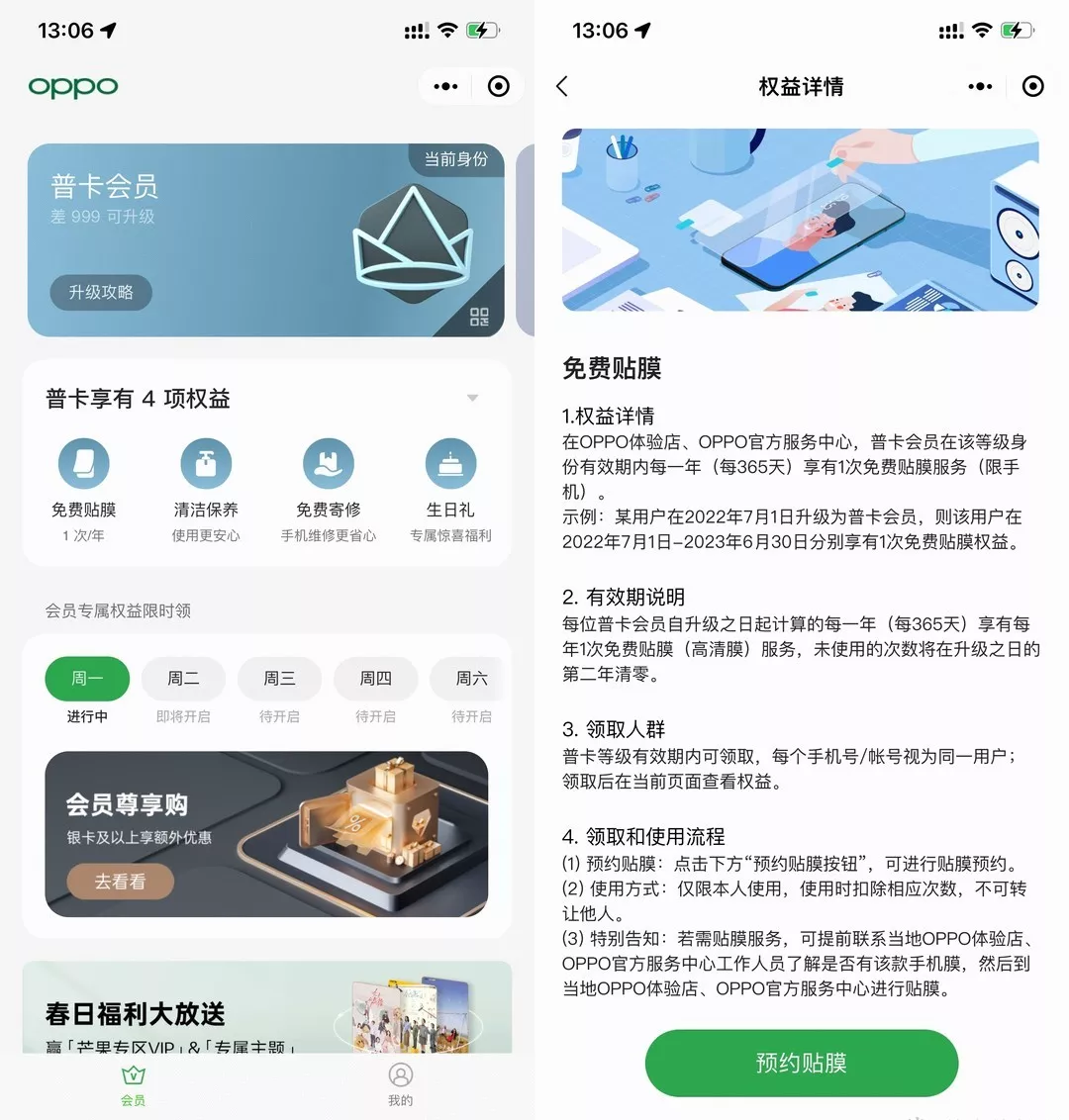The image size is (1069, 1120).
Task: Open the three-dot menu beside the OPPO logo
Action: point(445,86)
